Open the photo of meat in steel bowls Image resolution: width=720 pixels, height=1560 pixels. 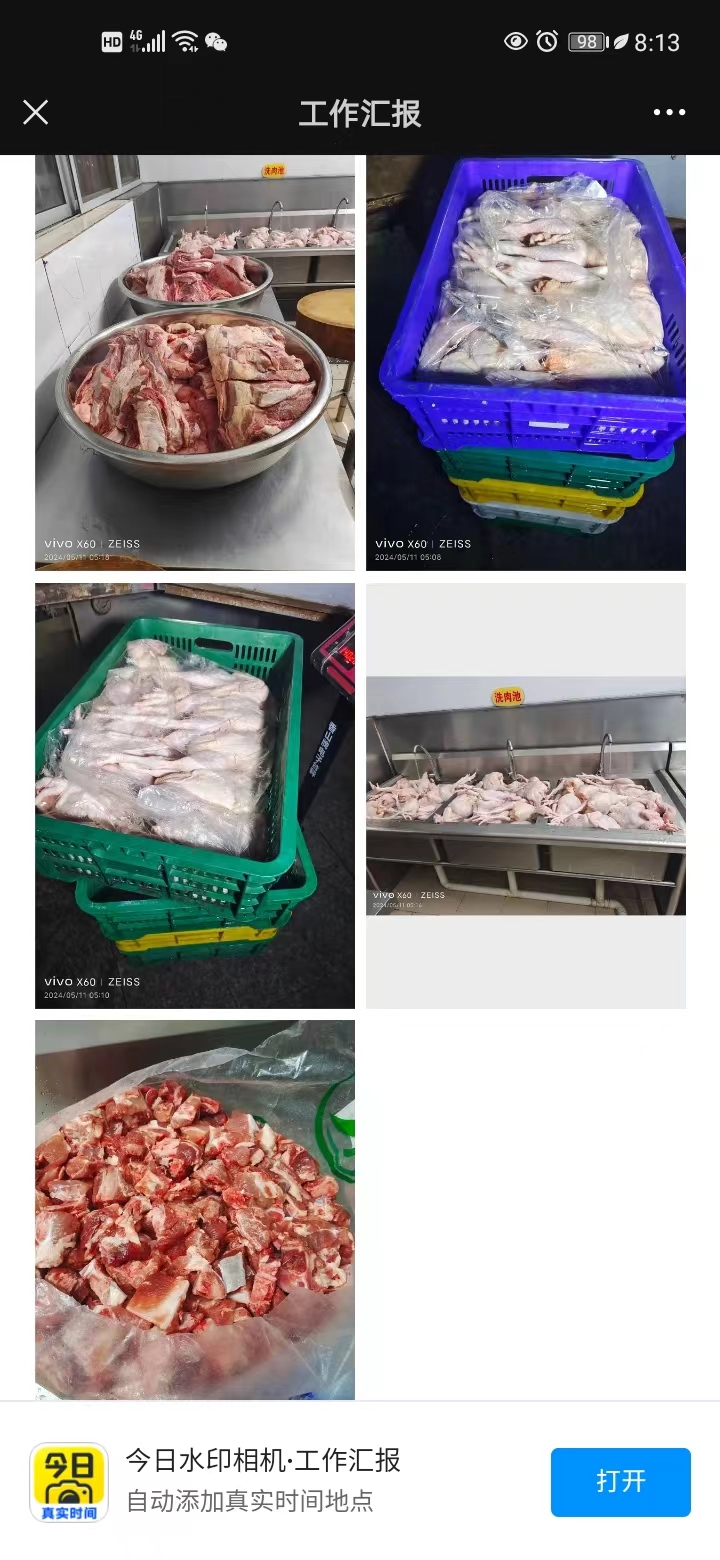click(195, 362)
